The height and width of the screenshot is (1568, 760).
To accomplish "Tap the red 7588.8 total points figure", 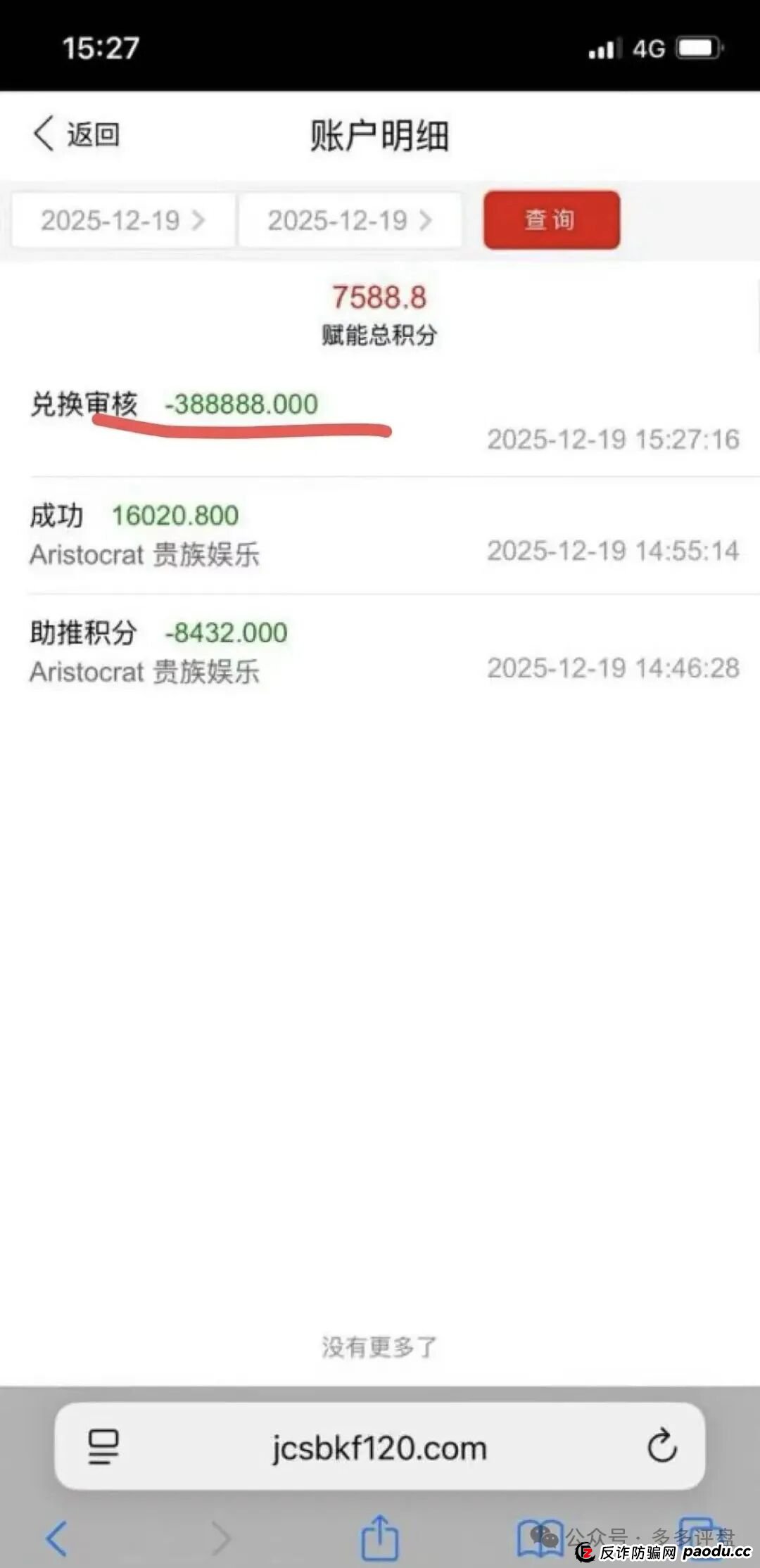I will coord(379,298).
